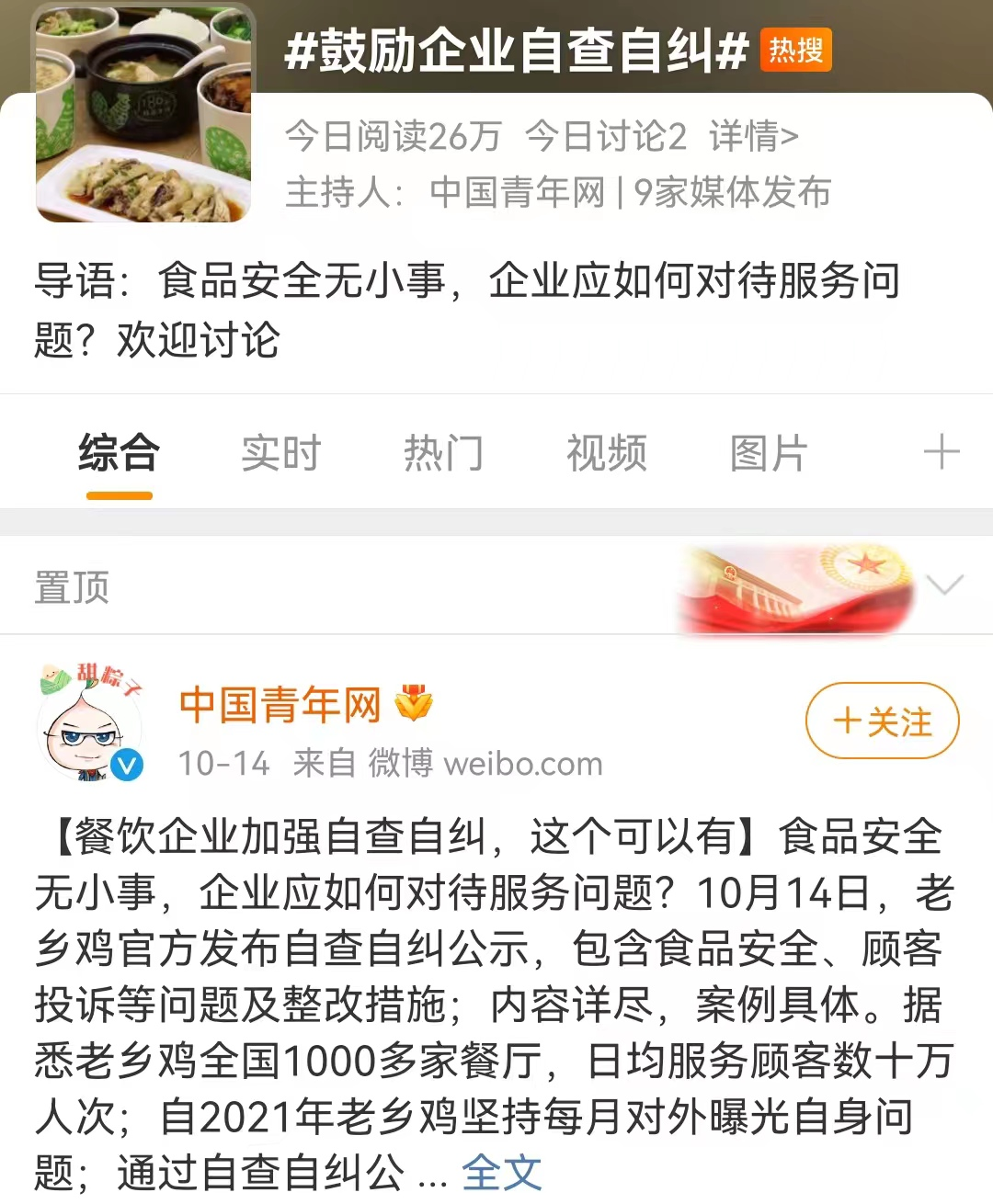Expand the 置顶 post dropdown arrow

[944, 585]
